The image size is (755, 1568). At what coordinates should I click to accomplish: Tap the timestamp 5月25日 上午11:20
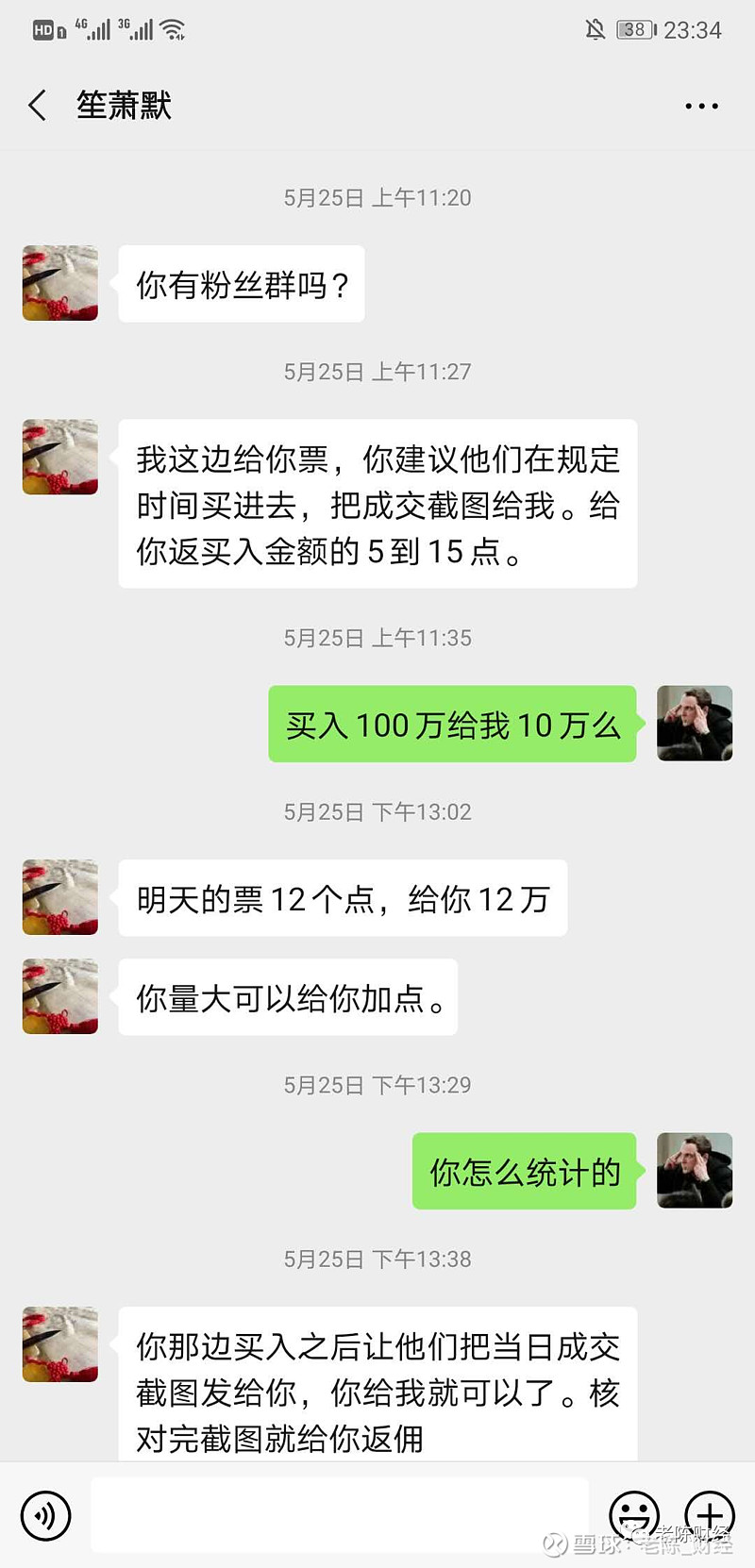point(377,197)
